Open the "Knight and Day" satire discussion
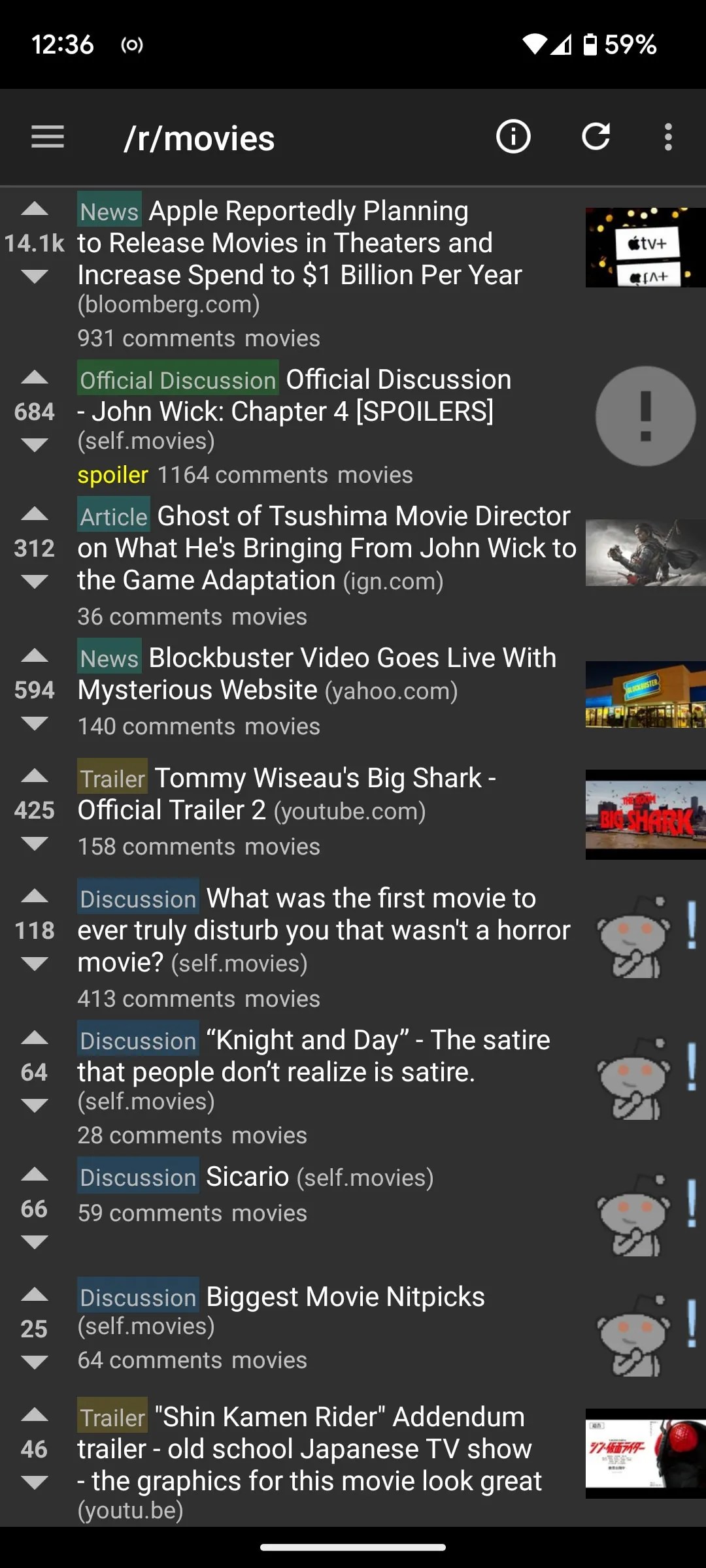Image resolution: width=706 pixels, height=1568 pixels. pyautogui.click(x=314, y=1056)
